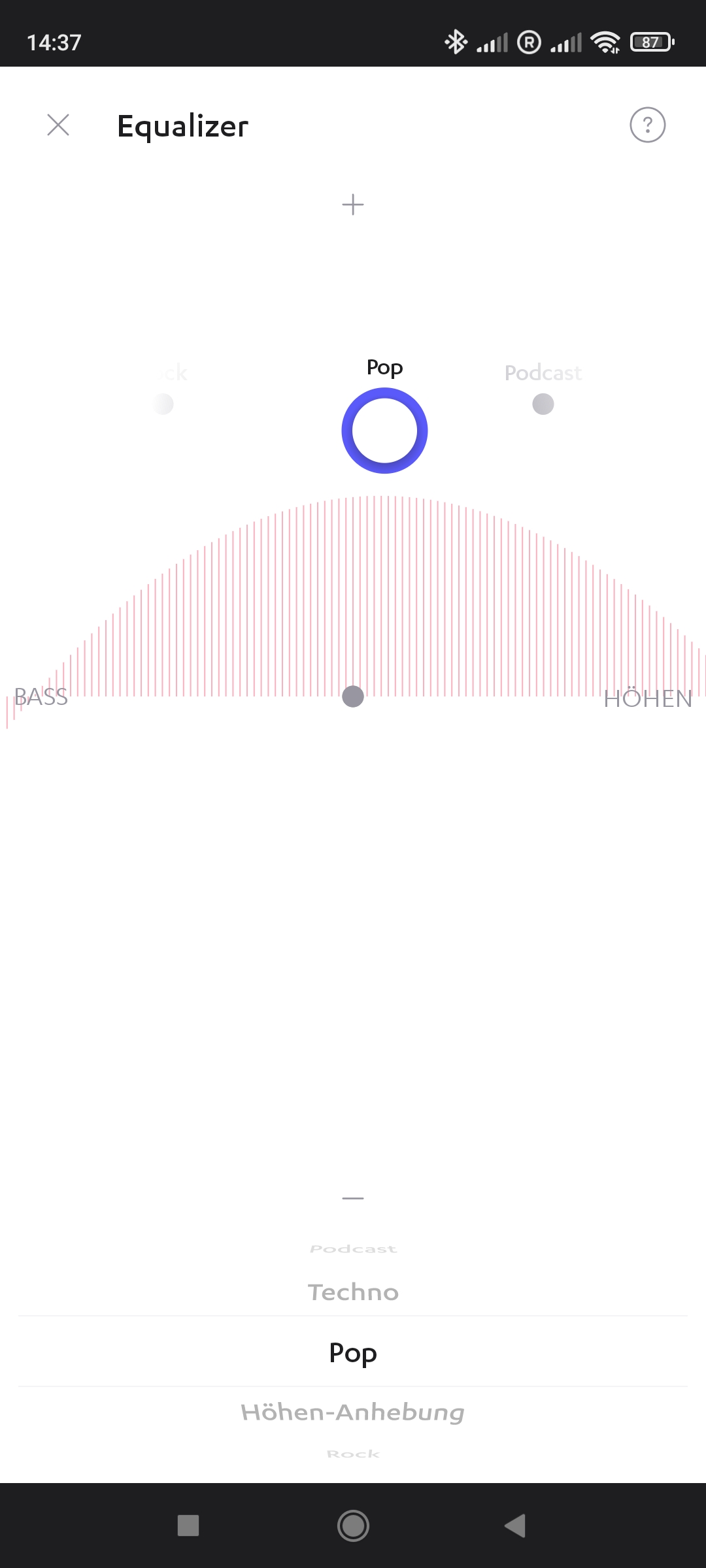This screenshot has height=1568, width=706.
Task: Go back with the system back button
Action: [x=515, y=1526]
